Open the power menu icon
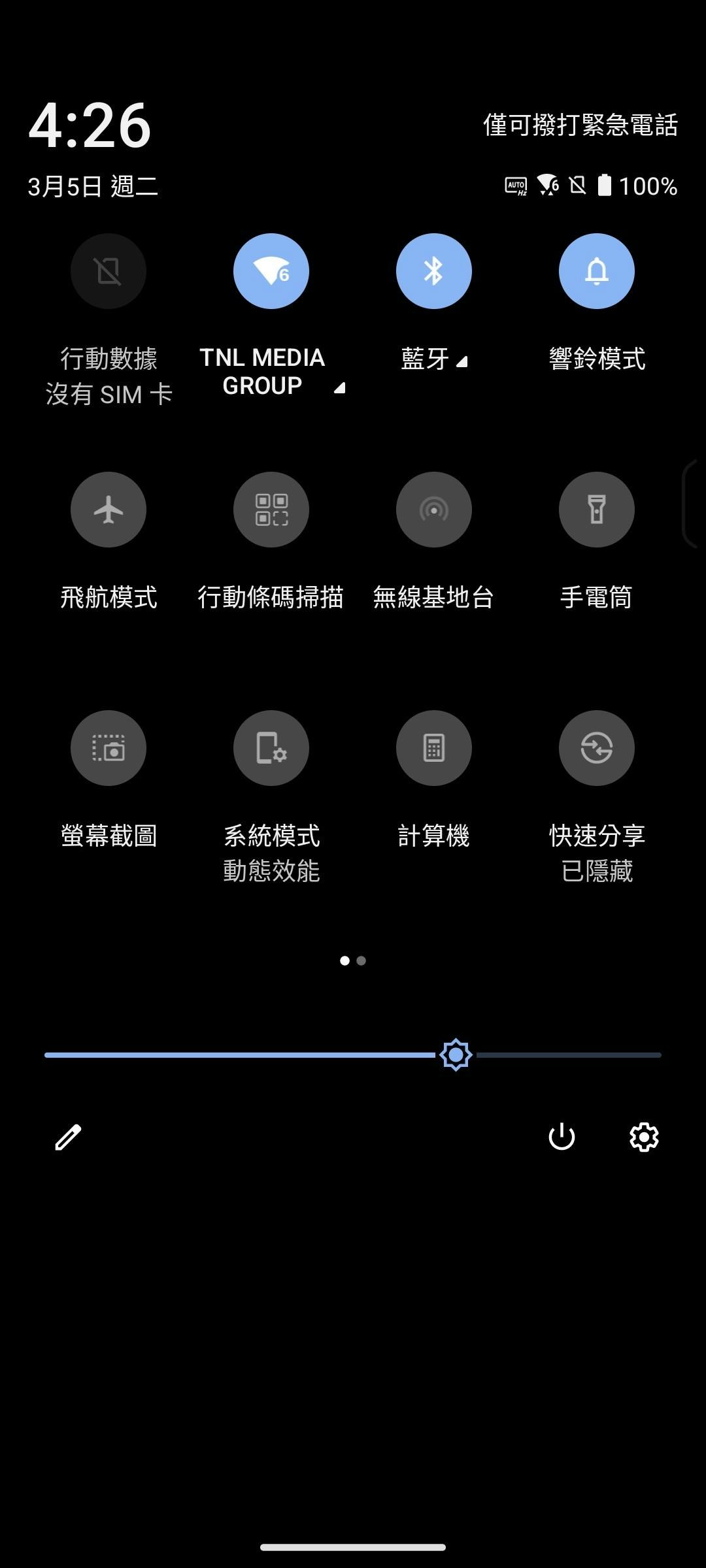Screen dimensions: 706x1568 562,1137
